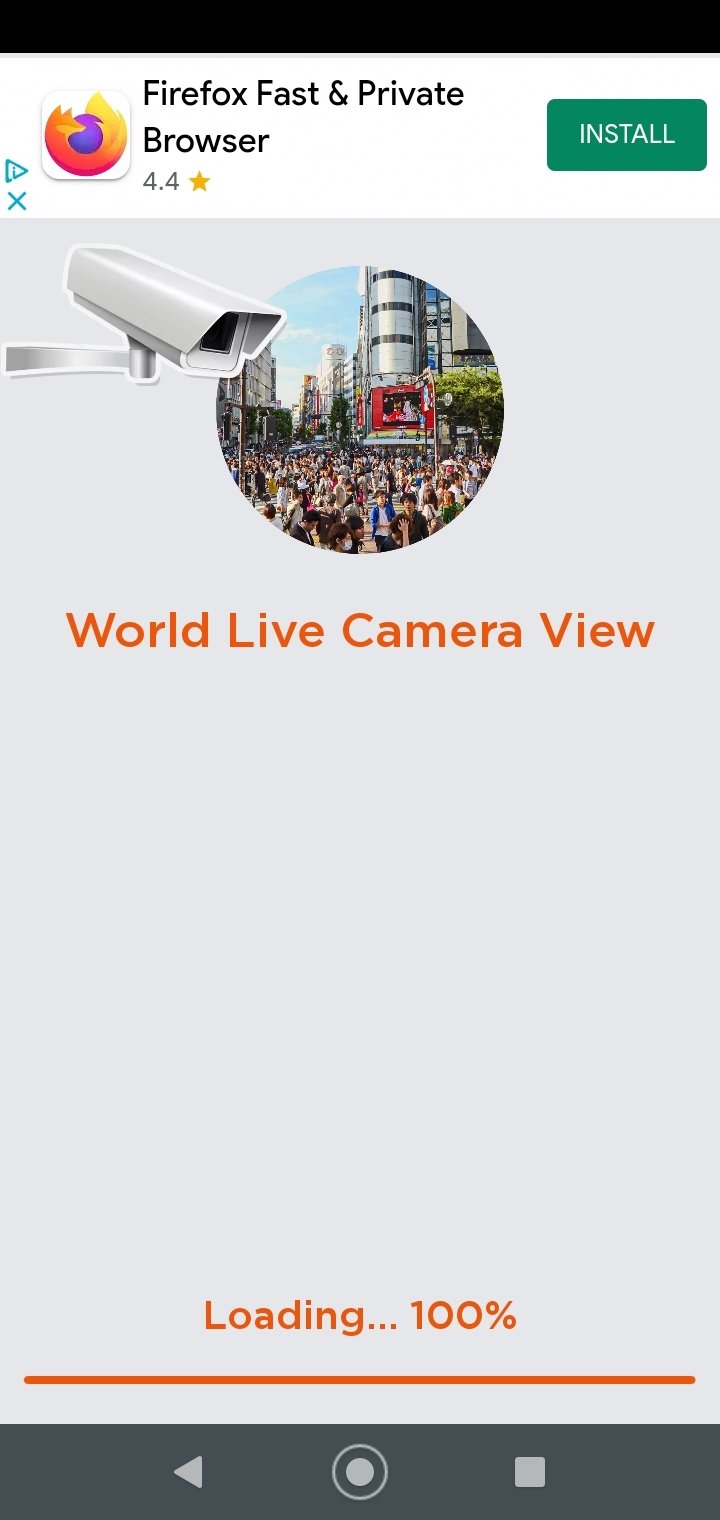Go to the home screen
The image size is (720, 1520).
click(x=359, y=1472)
